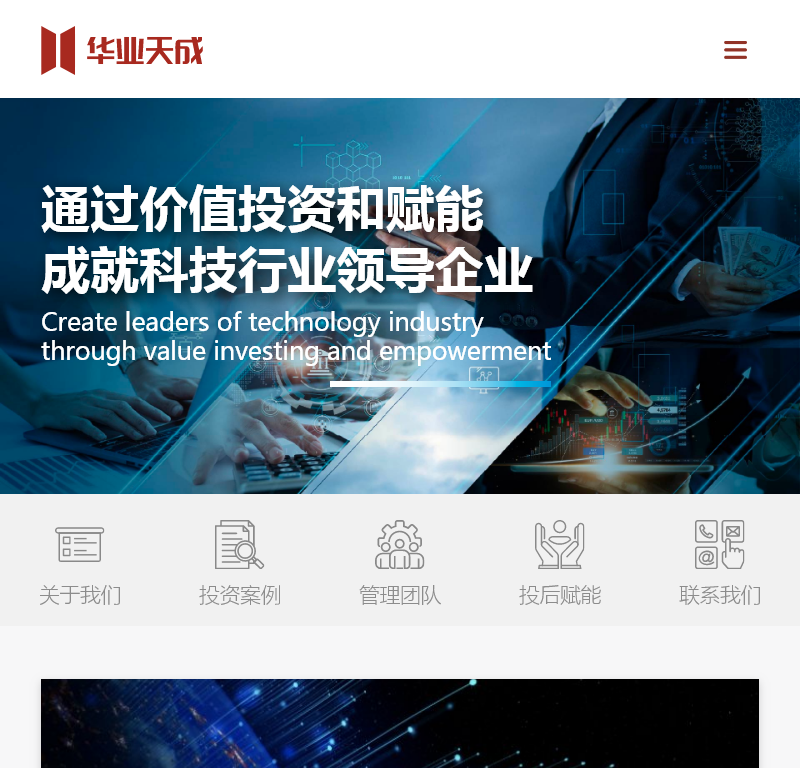Open the hamburger navigation menu
Image resolution: width=800 pixels, height=768 pixels.
coord(735,50)
